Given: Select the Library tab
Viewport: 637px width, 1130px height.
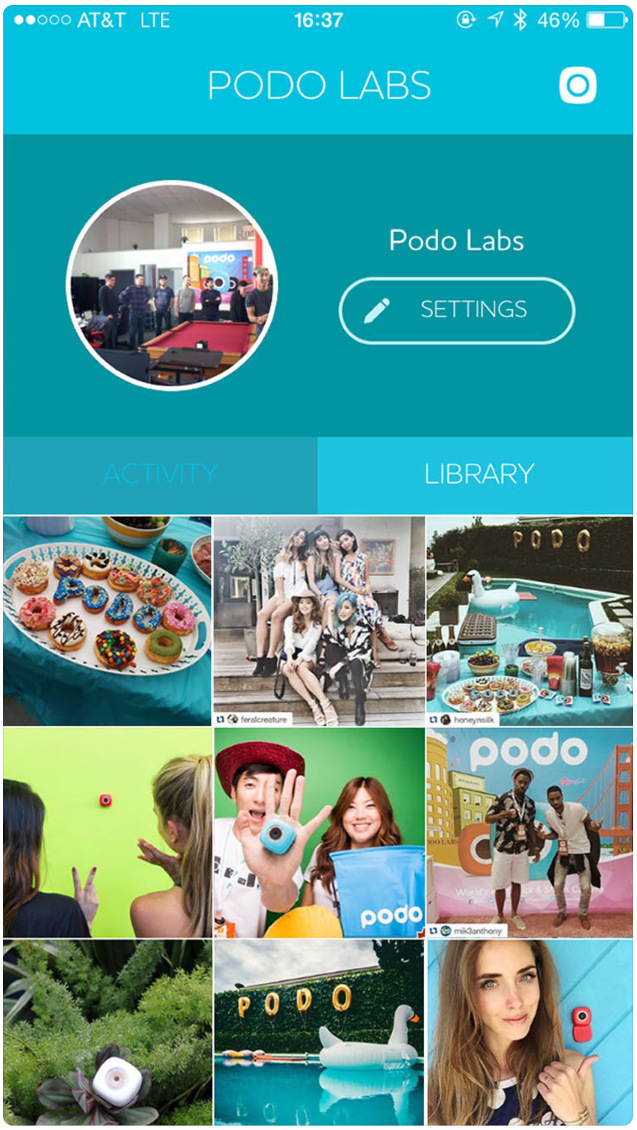Looking at the screenshot, I should click(x=477, y=474).
